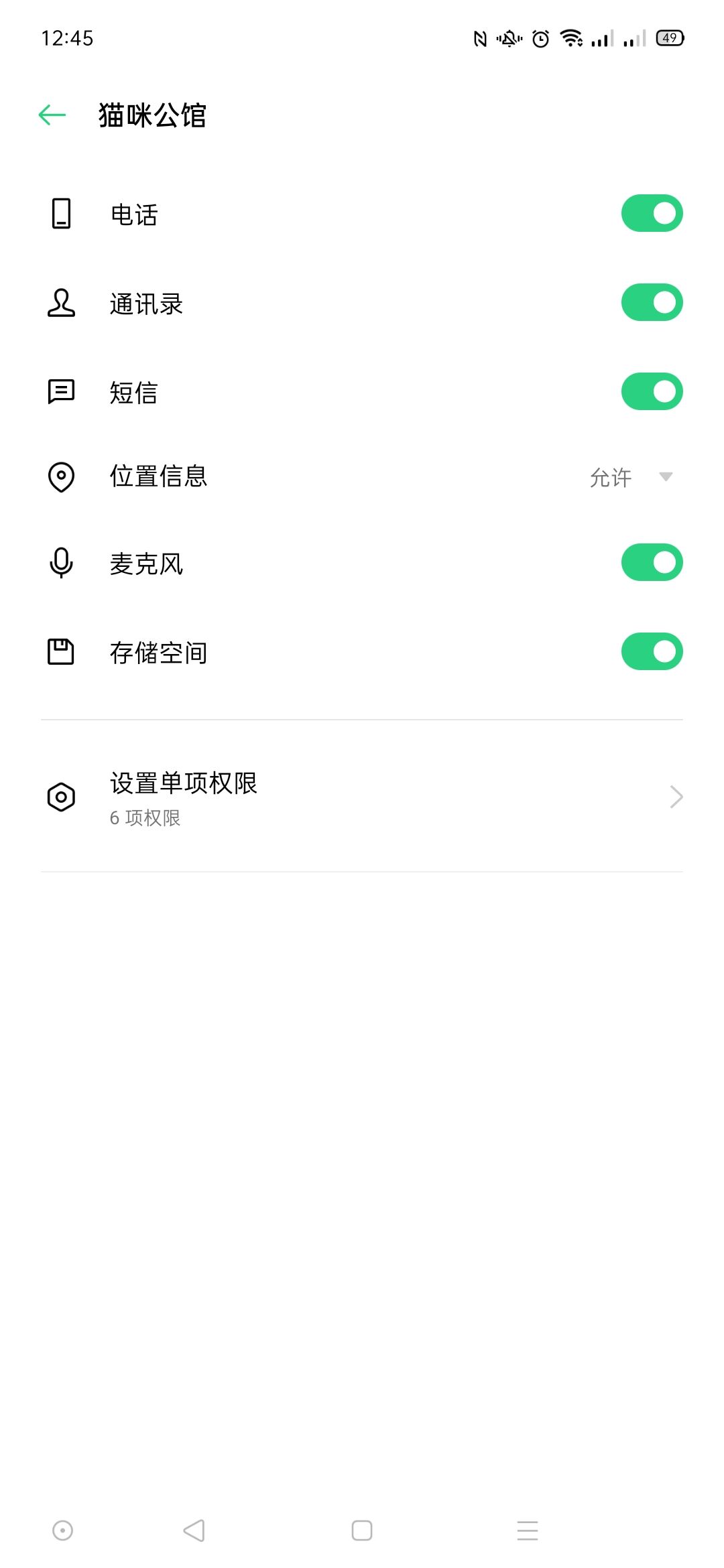This screenshot has height=1568, width=724.
Task: Disable 存储空间 permission switch
Action: pos(652,652)
